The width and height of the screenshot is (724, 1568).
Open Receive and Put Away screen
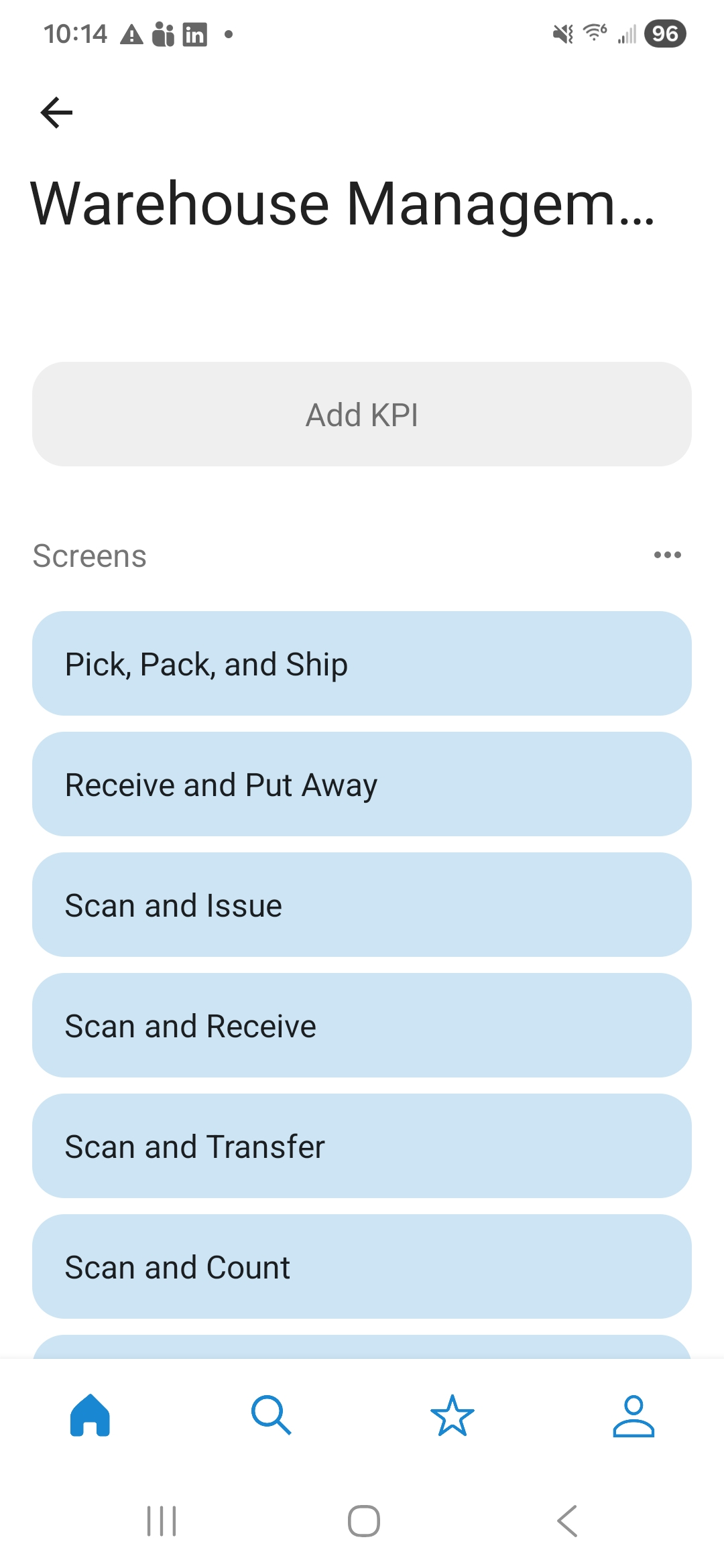(x=362, y=784)
